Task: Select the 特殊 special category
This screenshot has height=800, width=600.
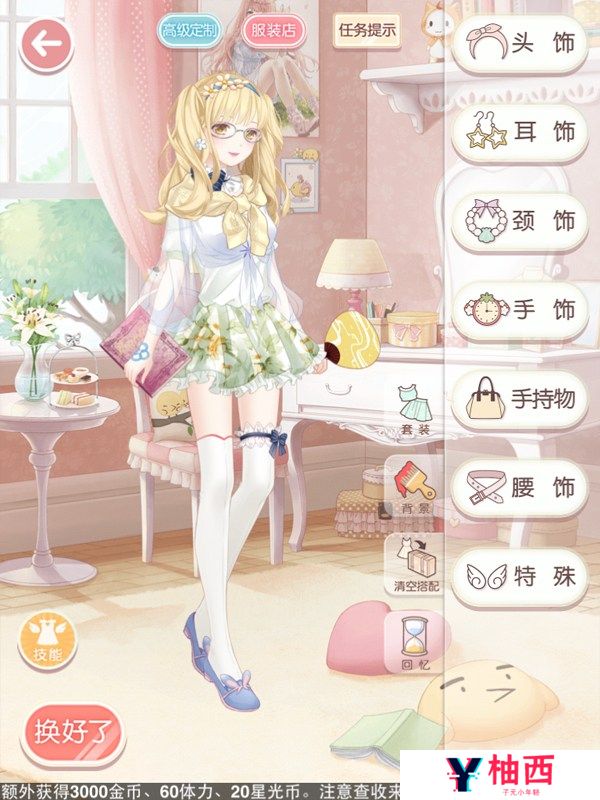Action: pos(520,577)
